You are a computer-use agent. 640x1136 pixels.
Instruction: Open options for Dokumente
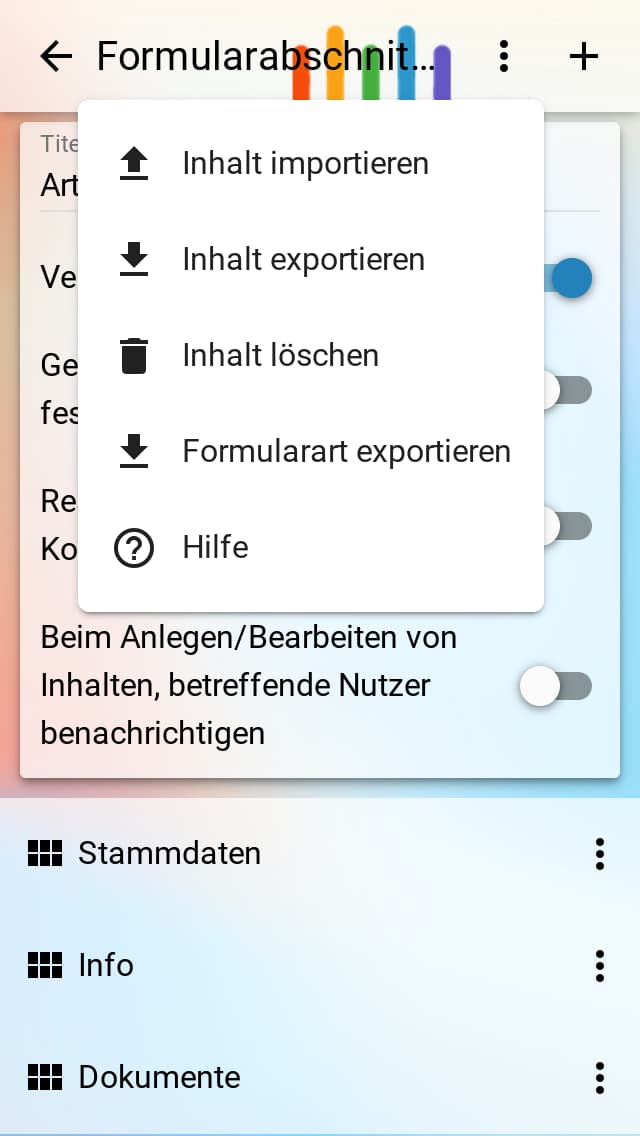599,1077
